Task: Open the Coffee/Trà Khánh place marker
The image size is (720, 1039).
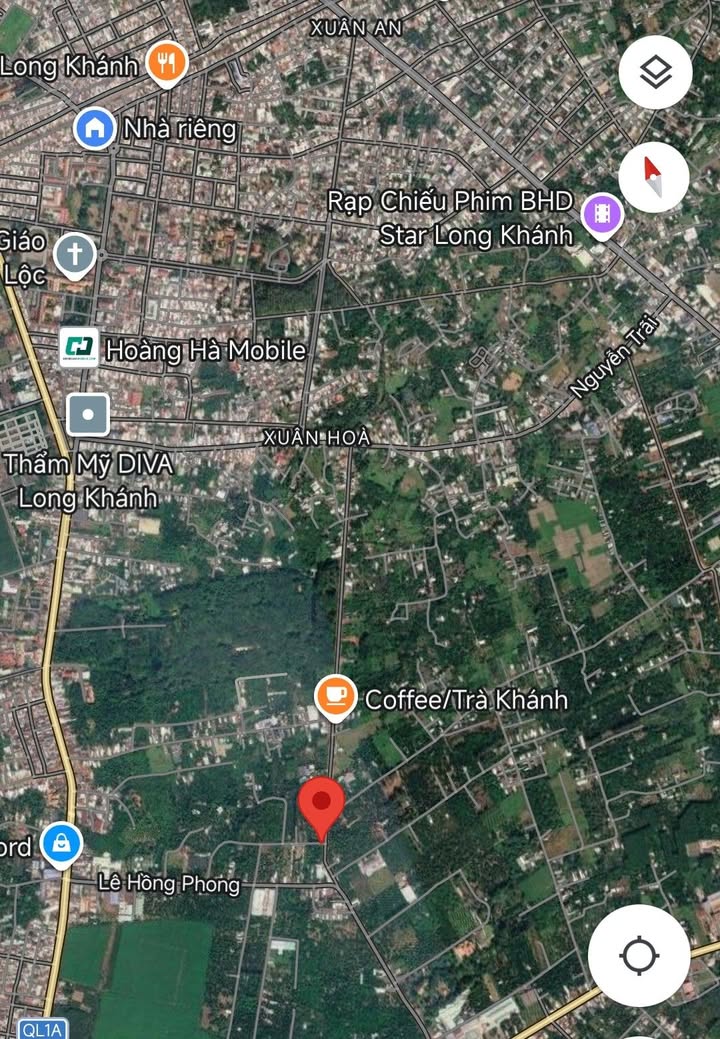Action: (335, 697)
